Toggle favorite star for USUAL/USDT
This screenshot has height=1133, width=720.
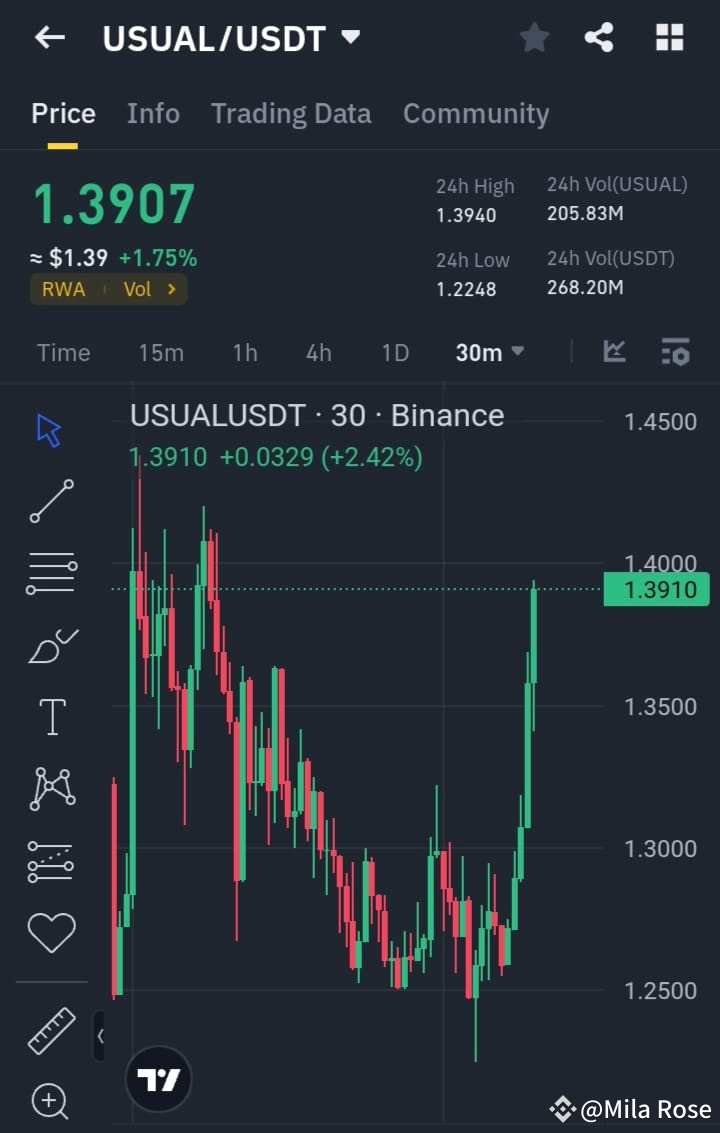pos(534,38)
